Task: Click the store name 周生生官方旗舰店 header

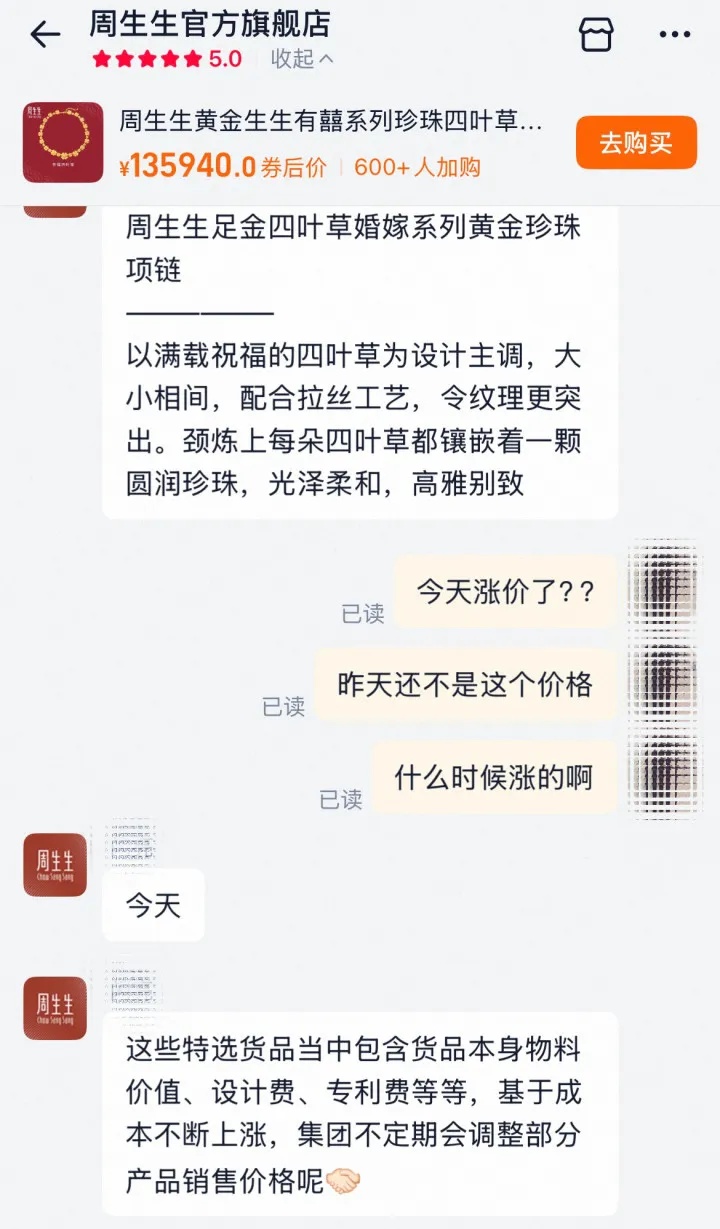Action: pyautogui.click(x=208, y=28)
